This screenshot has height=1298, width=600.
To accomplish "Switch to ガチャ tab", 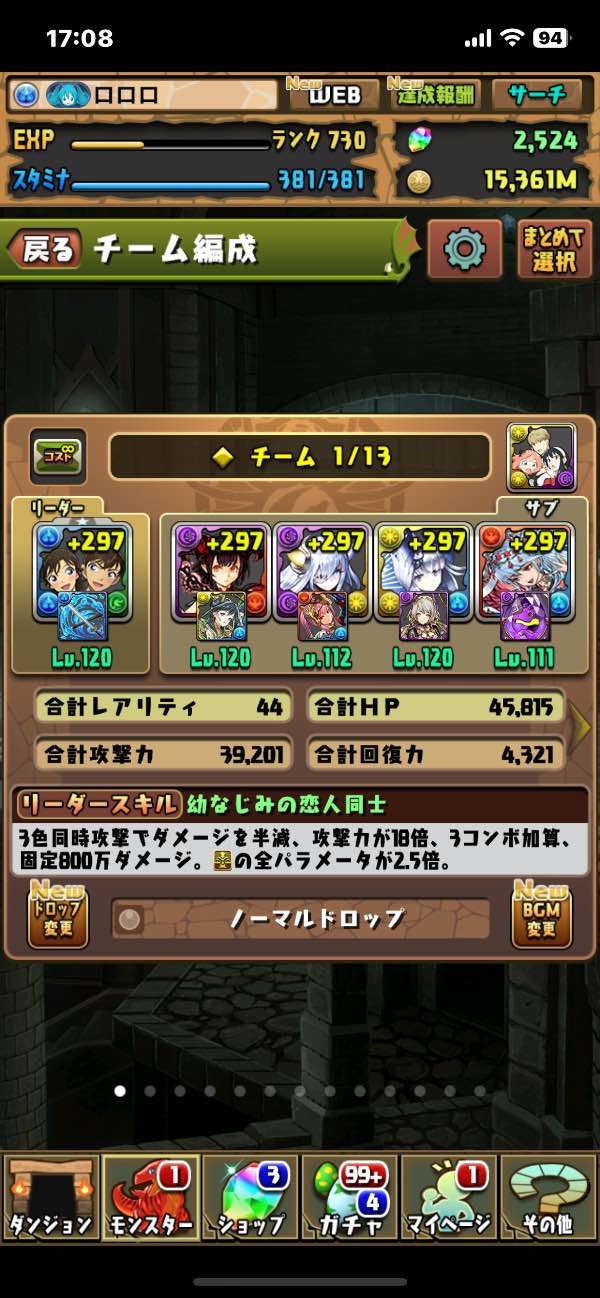I will coord(349,1195).
